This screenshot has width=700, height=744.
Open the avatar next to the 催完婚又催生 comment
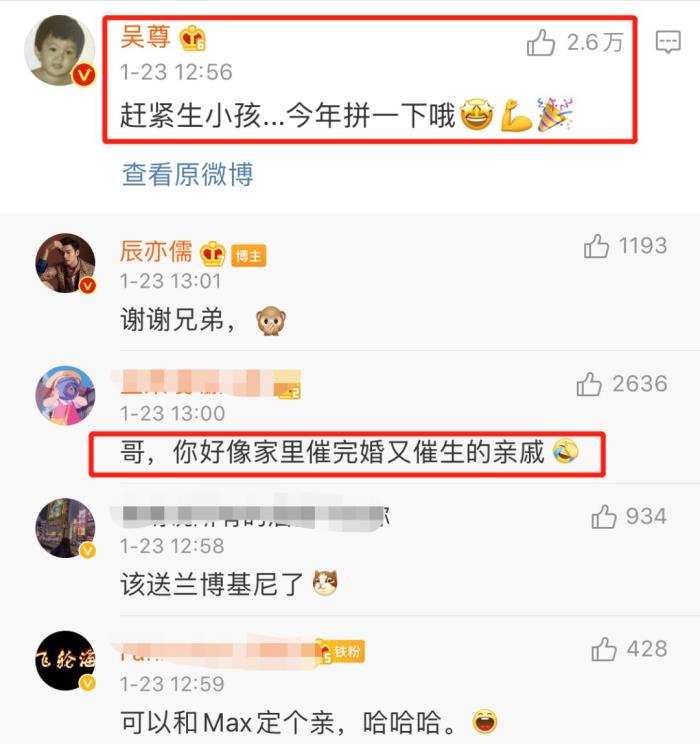[65, 395]
